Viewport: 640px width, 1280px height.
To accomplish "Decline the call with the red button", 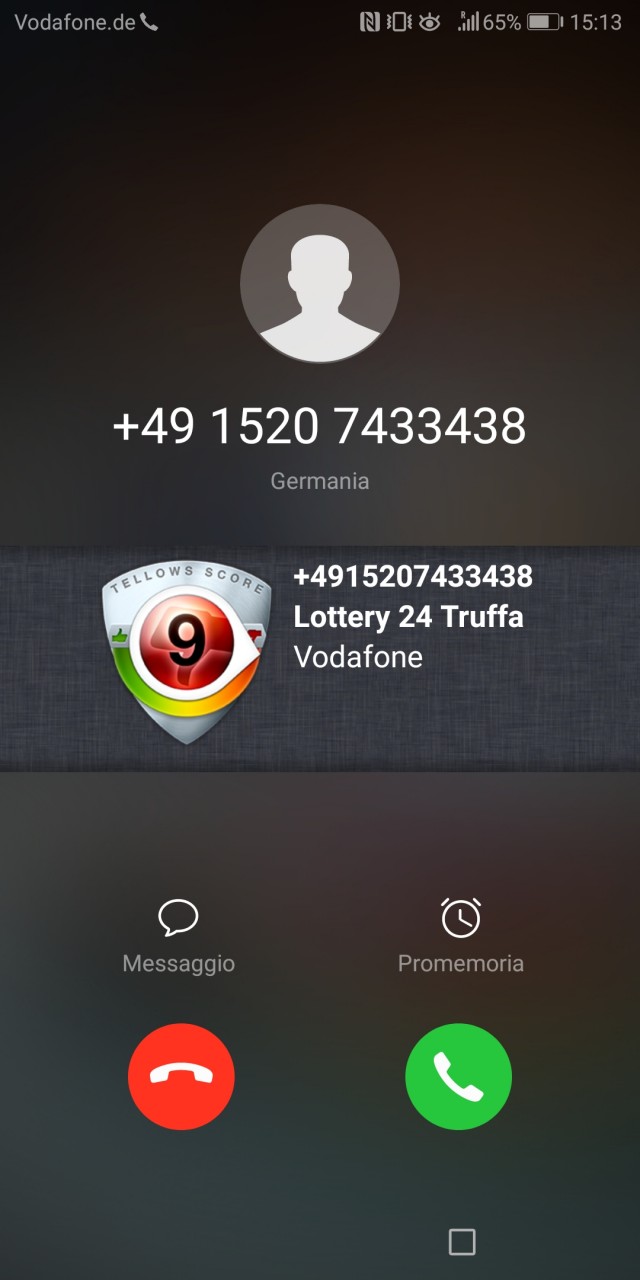I will coord(181,1076).
